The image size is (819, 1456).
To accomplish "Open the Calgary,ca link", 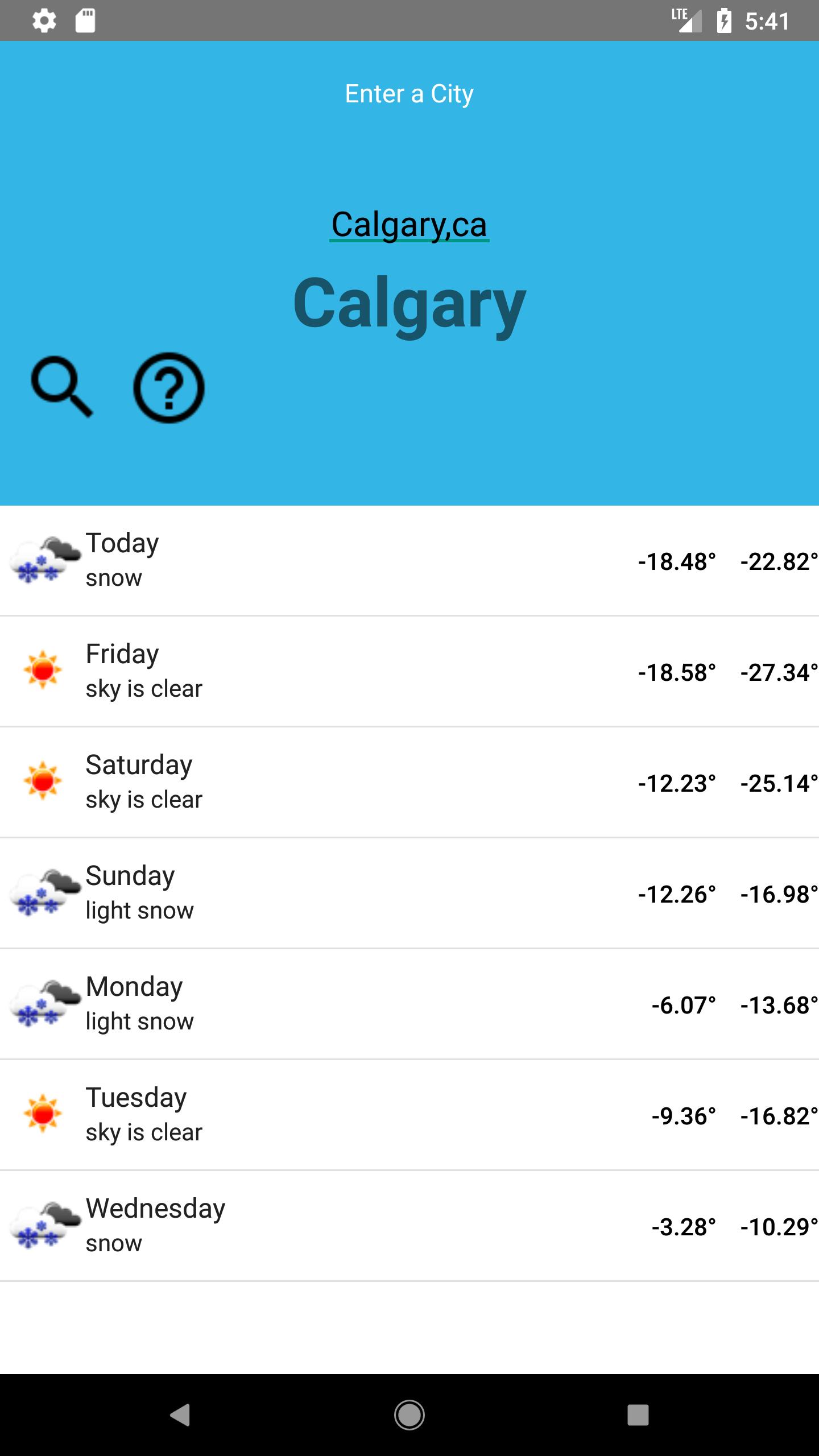I will point(409,224).
